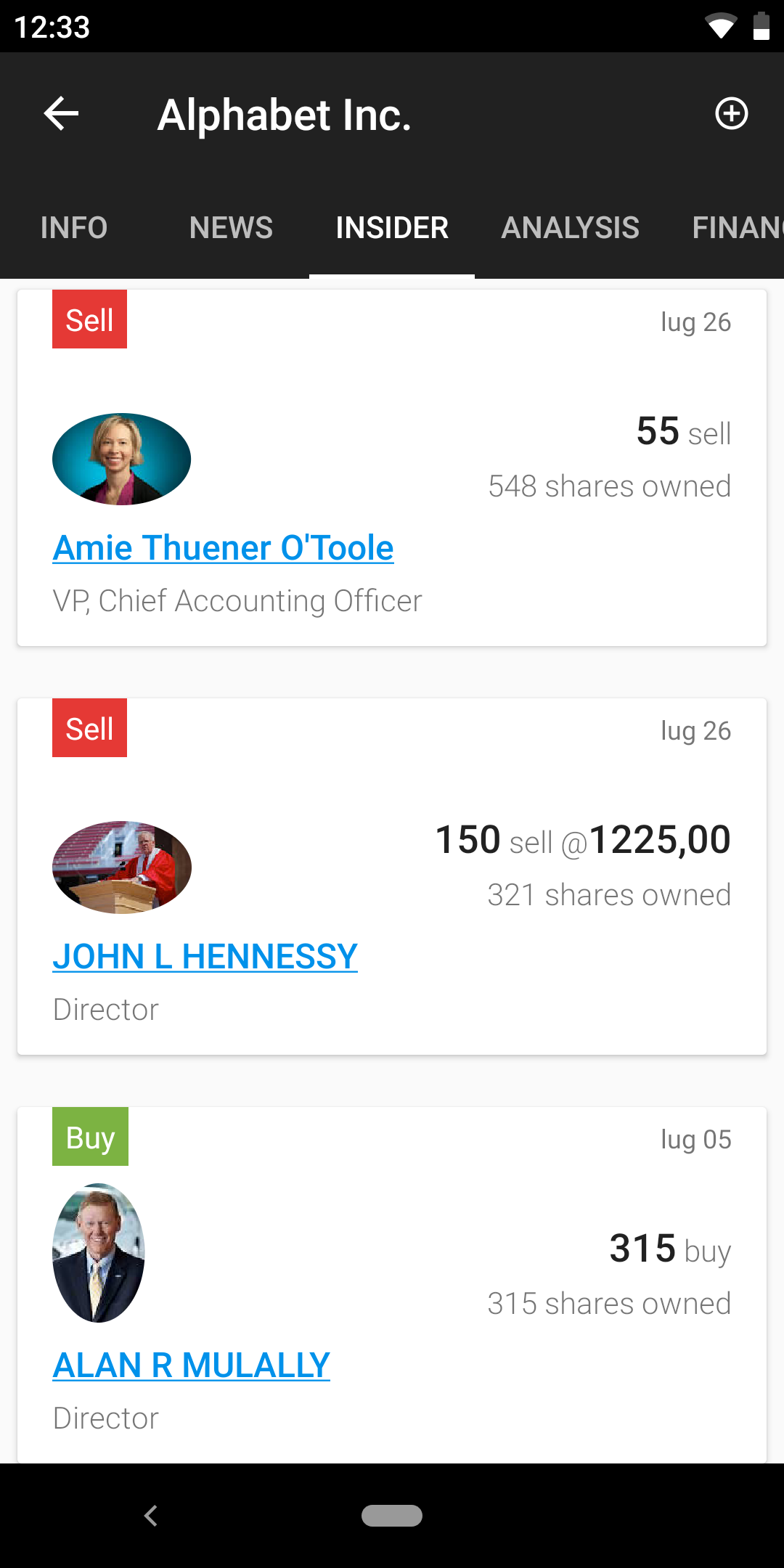The height and width of the screenshot is (1568, 784).
Task: Switch to the INFO tab
Action: 74,228
